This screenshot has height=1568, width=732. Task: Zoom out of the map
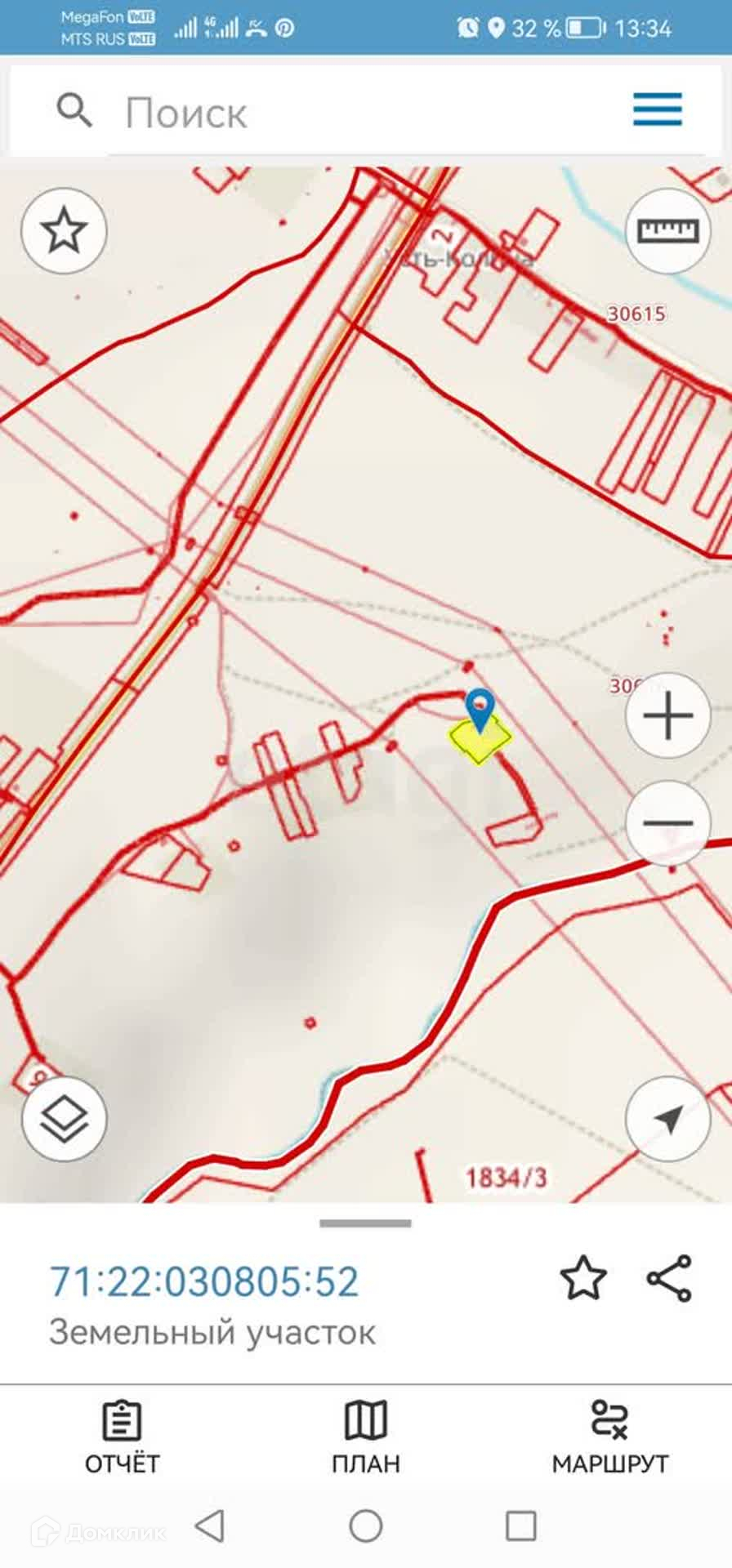[x=668, y=822]
